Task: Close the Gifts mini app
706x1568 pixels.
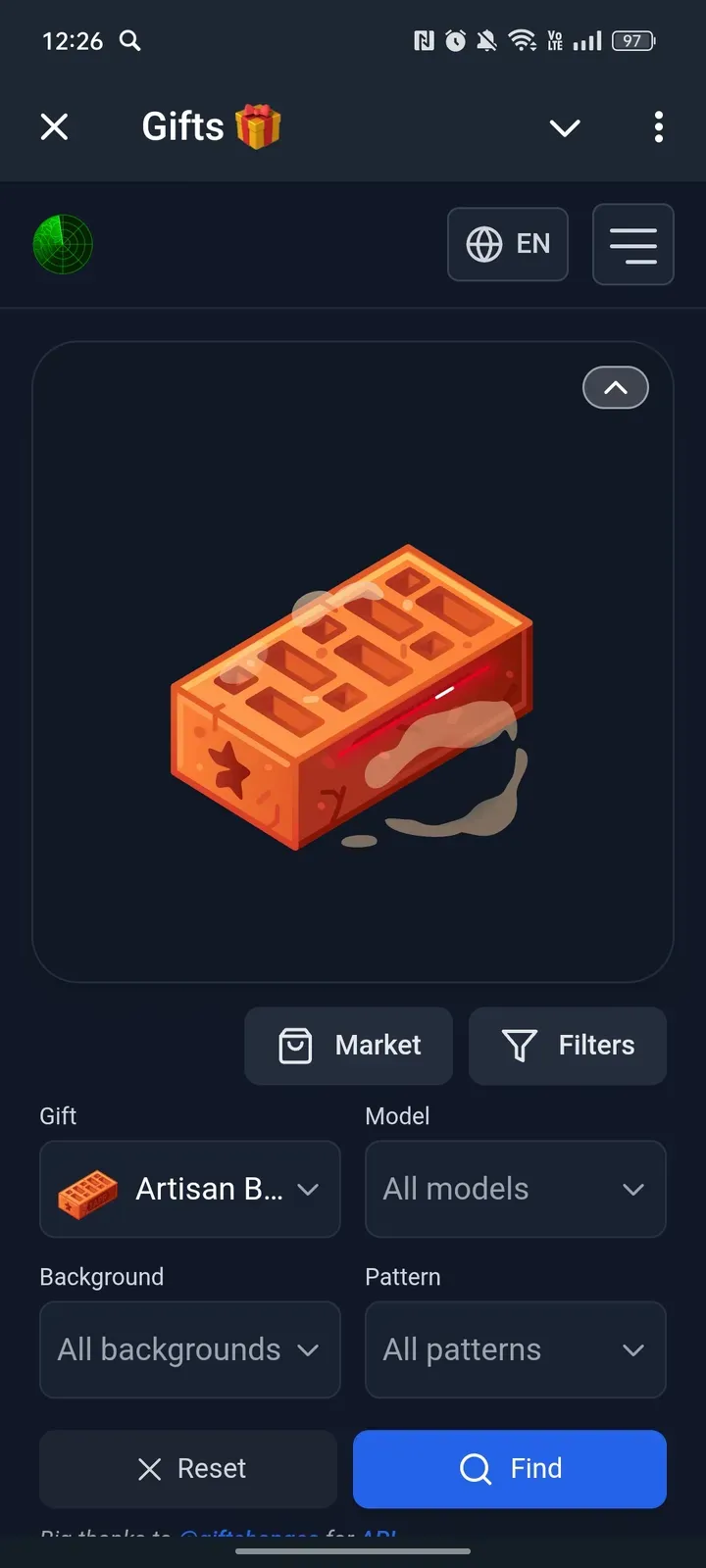Action: tap(55, 126)
